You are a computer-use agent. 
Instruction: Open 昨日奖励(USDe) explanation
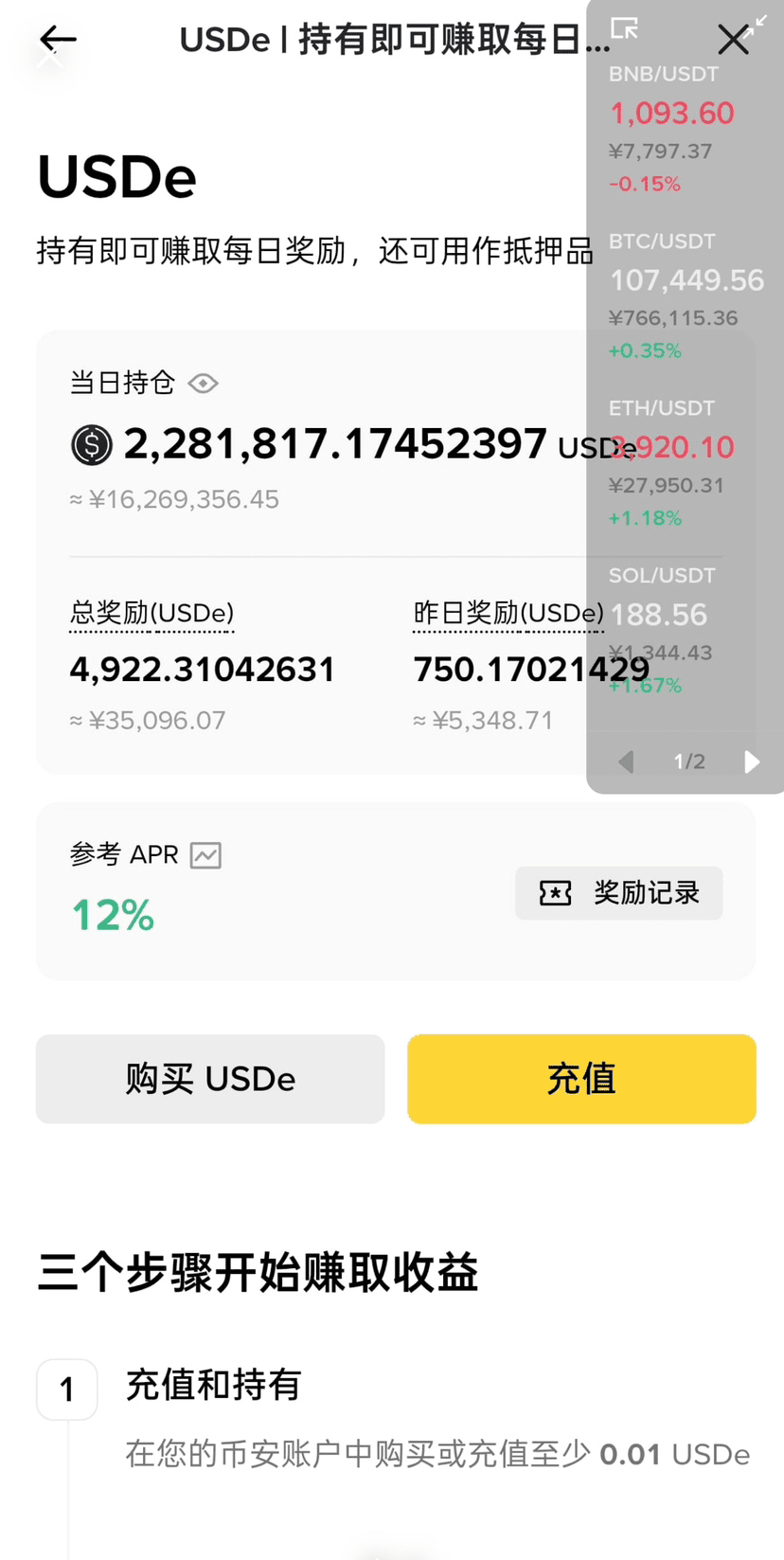(x=508, y=614)
